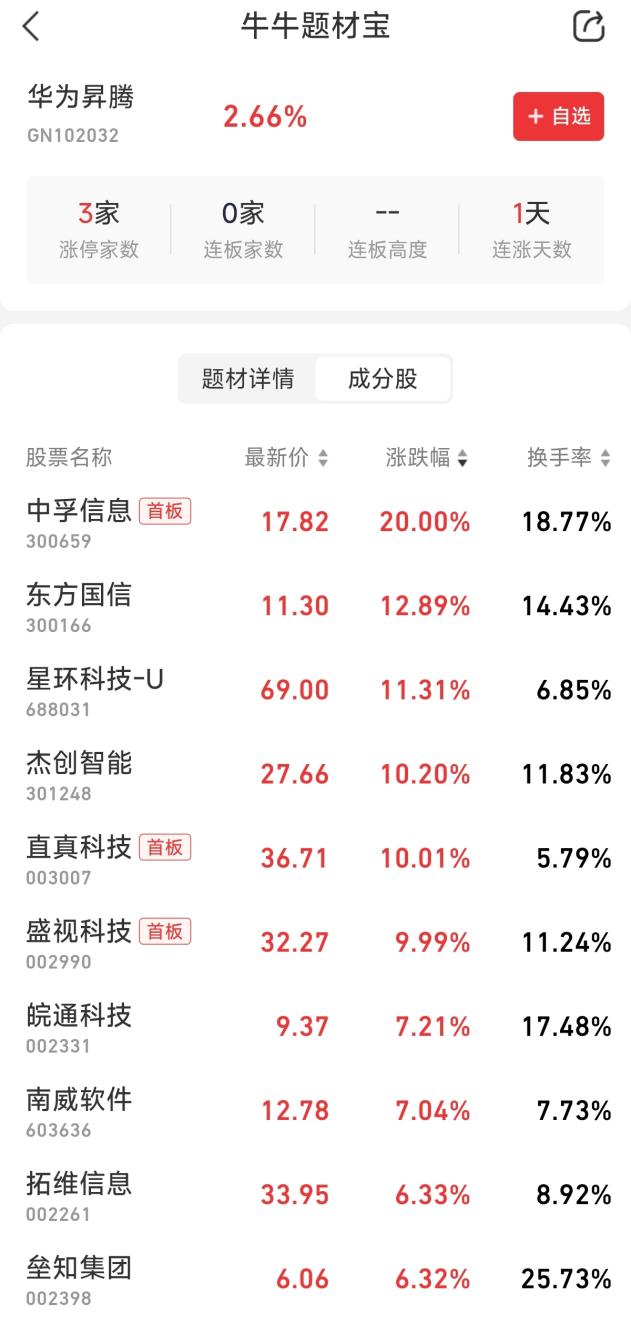The image size is (631, 1324).
Task: Sort the list by 最新价
Action: click(286, 458)
